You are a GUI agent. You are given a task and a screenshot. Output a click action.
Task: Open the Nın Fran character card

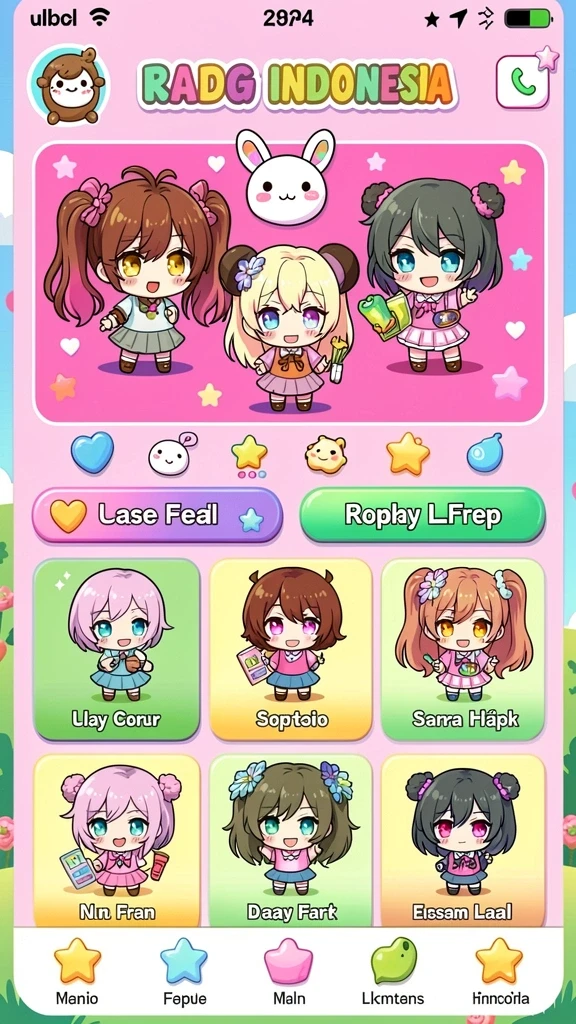coord(117,840)
